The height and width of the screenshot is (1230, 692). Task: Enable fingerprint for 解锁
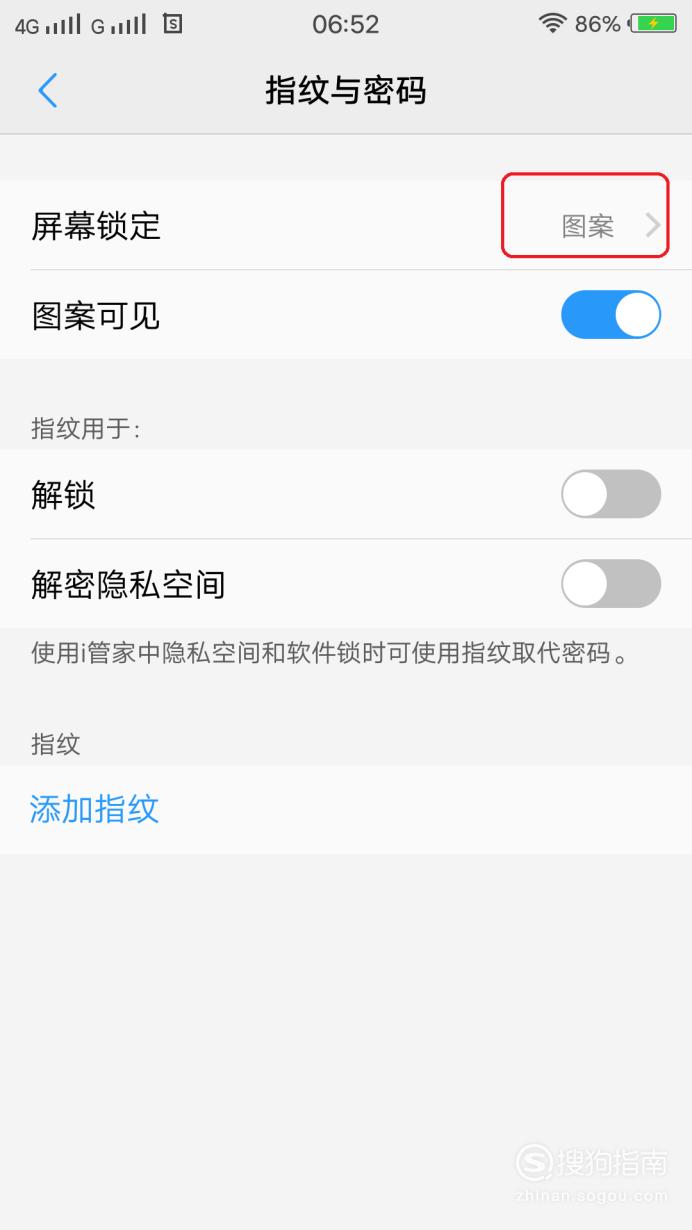click(611, 494)
